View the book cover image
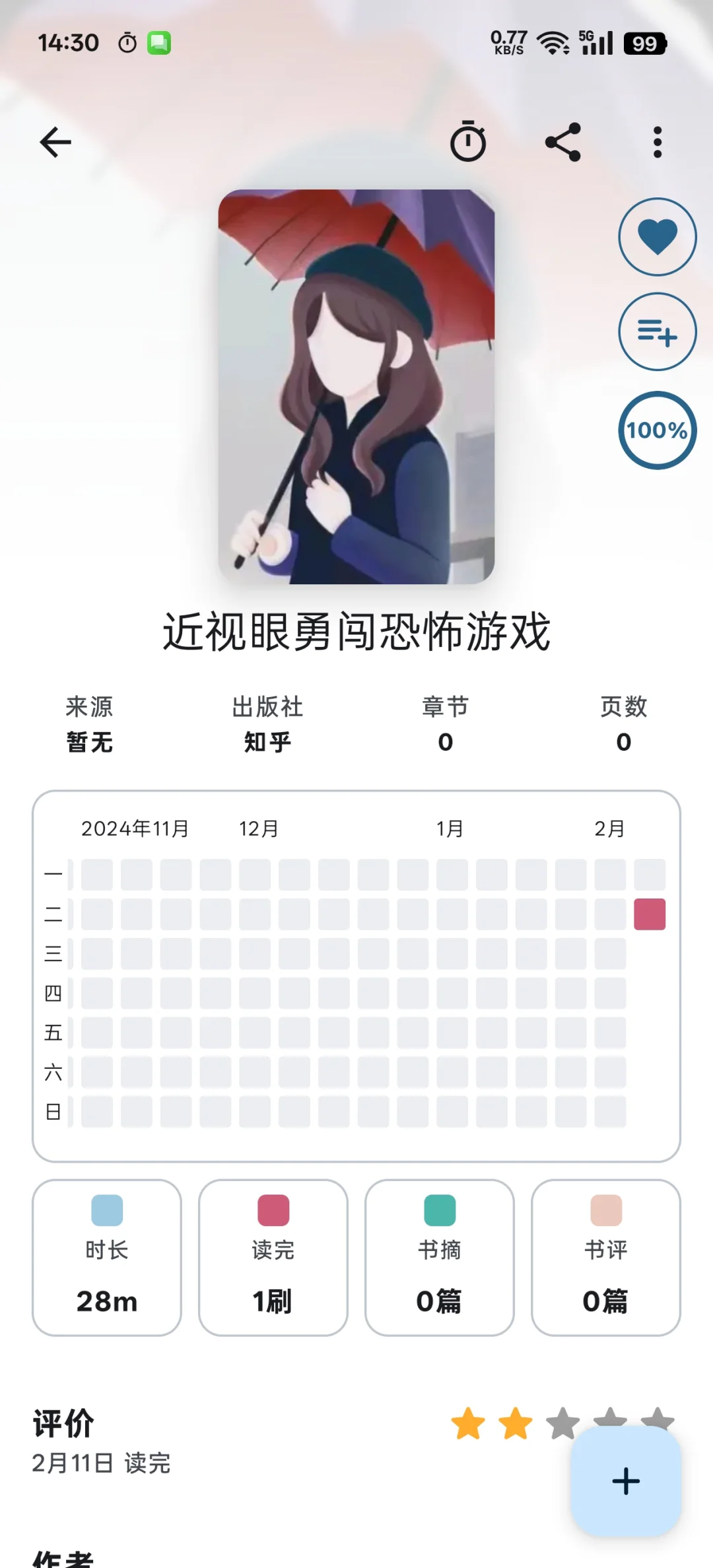Screen dimensions: 713x1568 [356, 386]
